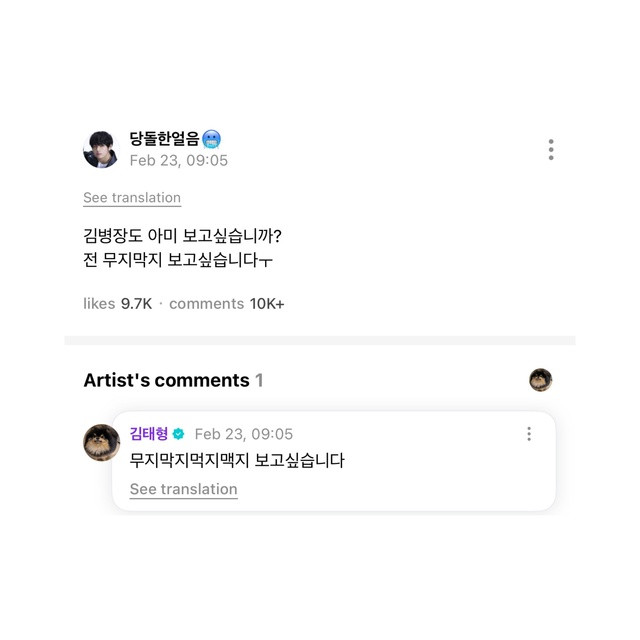640x640 pixels.
Task: Open 당돌한얼음's profile picture
Action: click(x=100, y=150)
